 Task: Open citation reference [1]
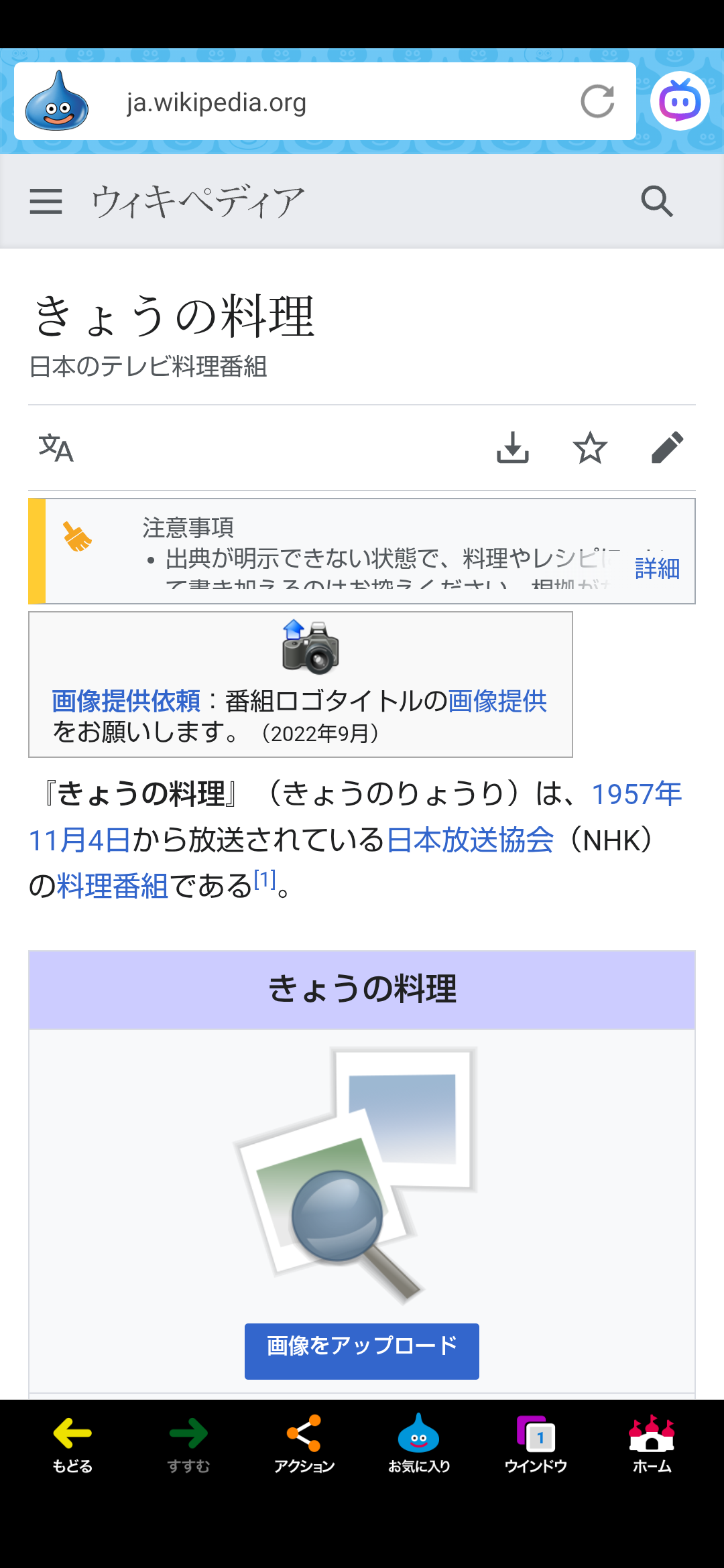(x=265, y=879)
